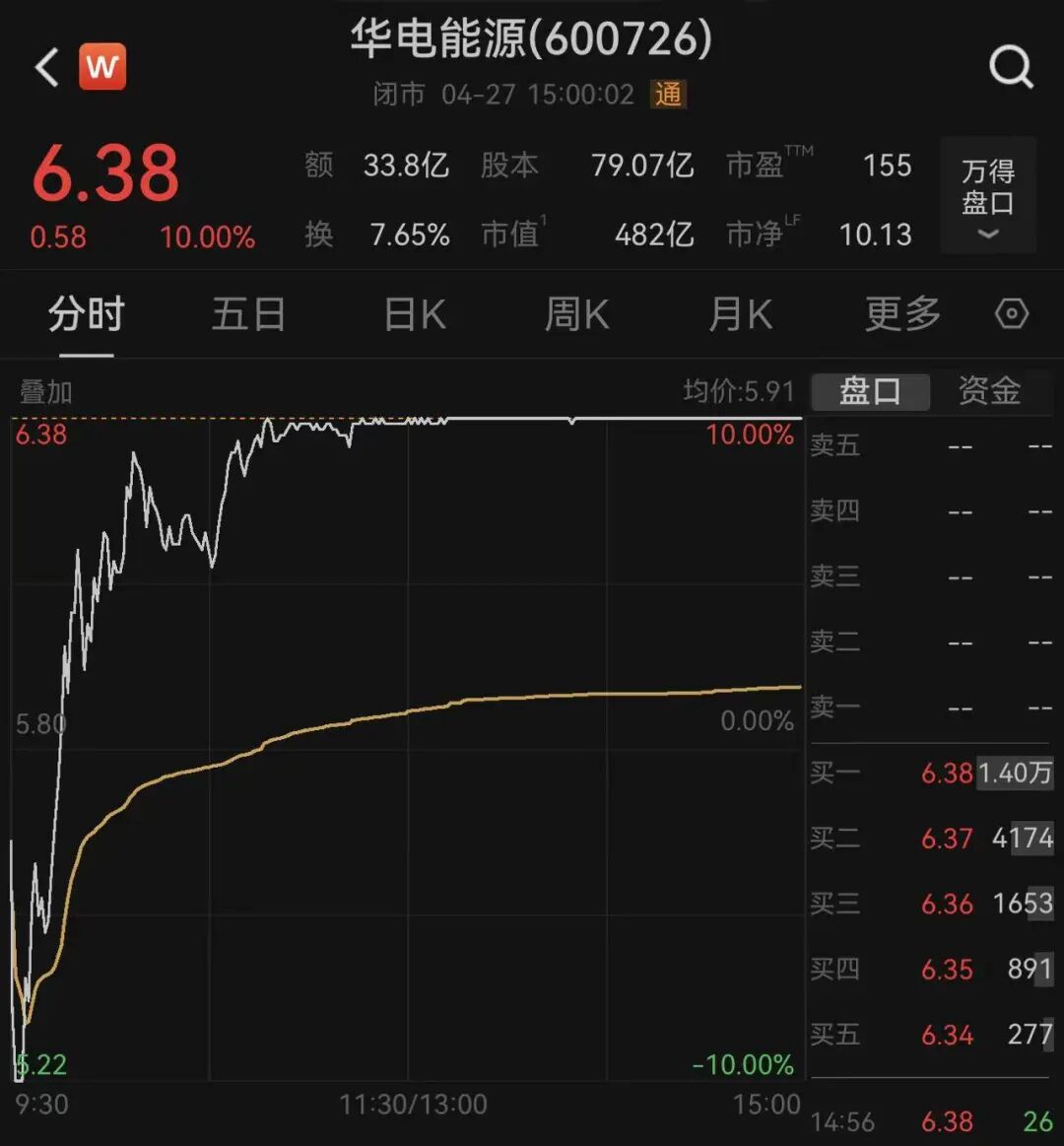Screen dimensions: 1064x1146
Task: Switch to the 五日 chart tab
Action: coord(248,313)
